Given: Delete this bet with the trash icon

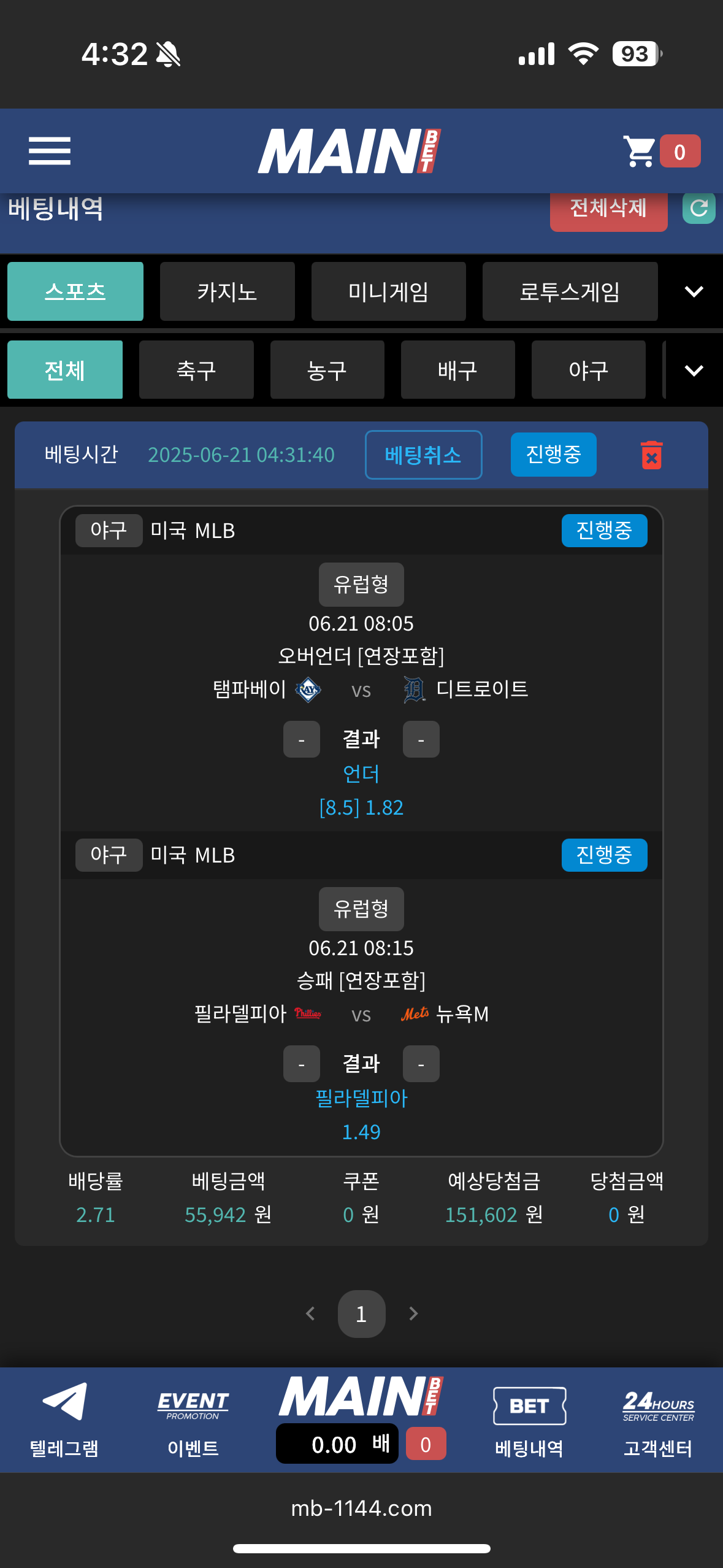Looking at the screenshot, I should [x=651, y=455].
